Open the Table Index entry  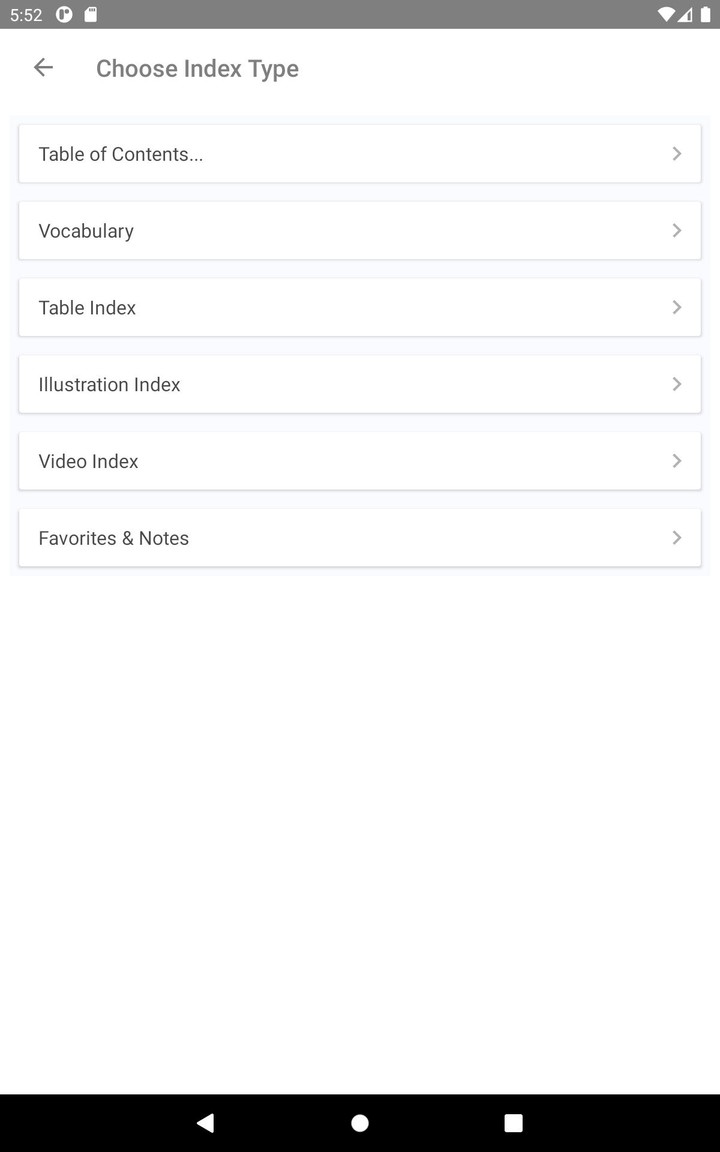[360, 307]
